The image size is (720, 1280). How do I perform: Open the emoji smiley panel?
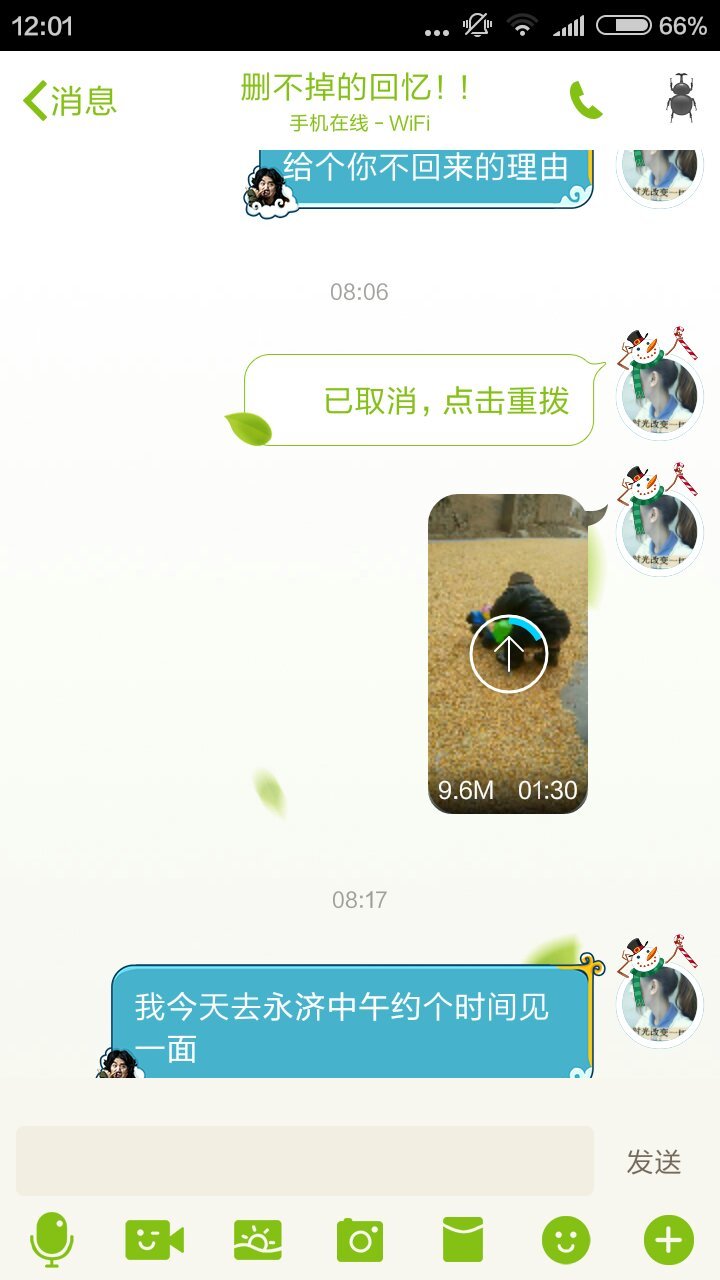click(x=566, y=1241)
